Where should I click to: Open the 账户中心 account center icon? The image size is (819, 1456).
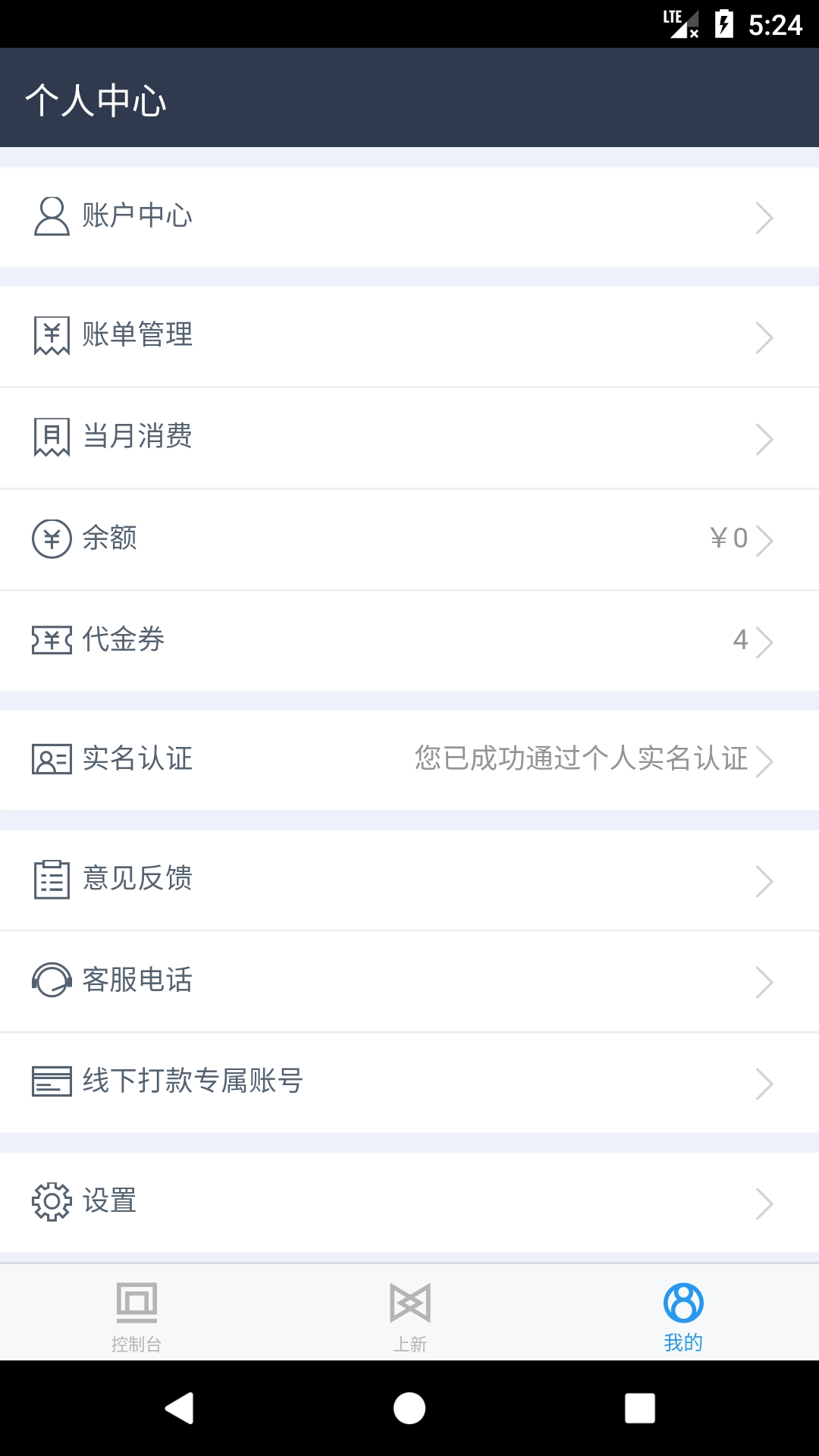click(x=51, y=218)
